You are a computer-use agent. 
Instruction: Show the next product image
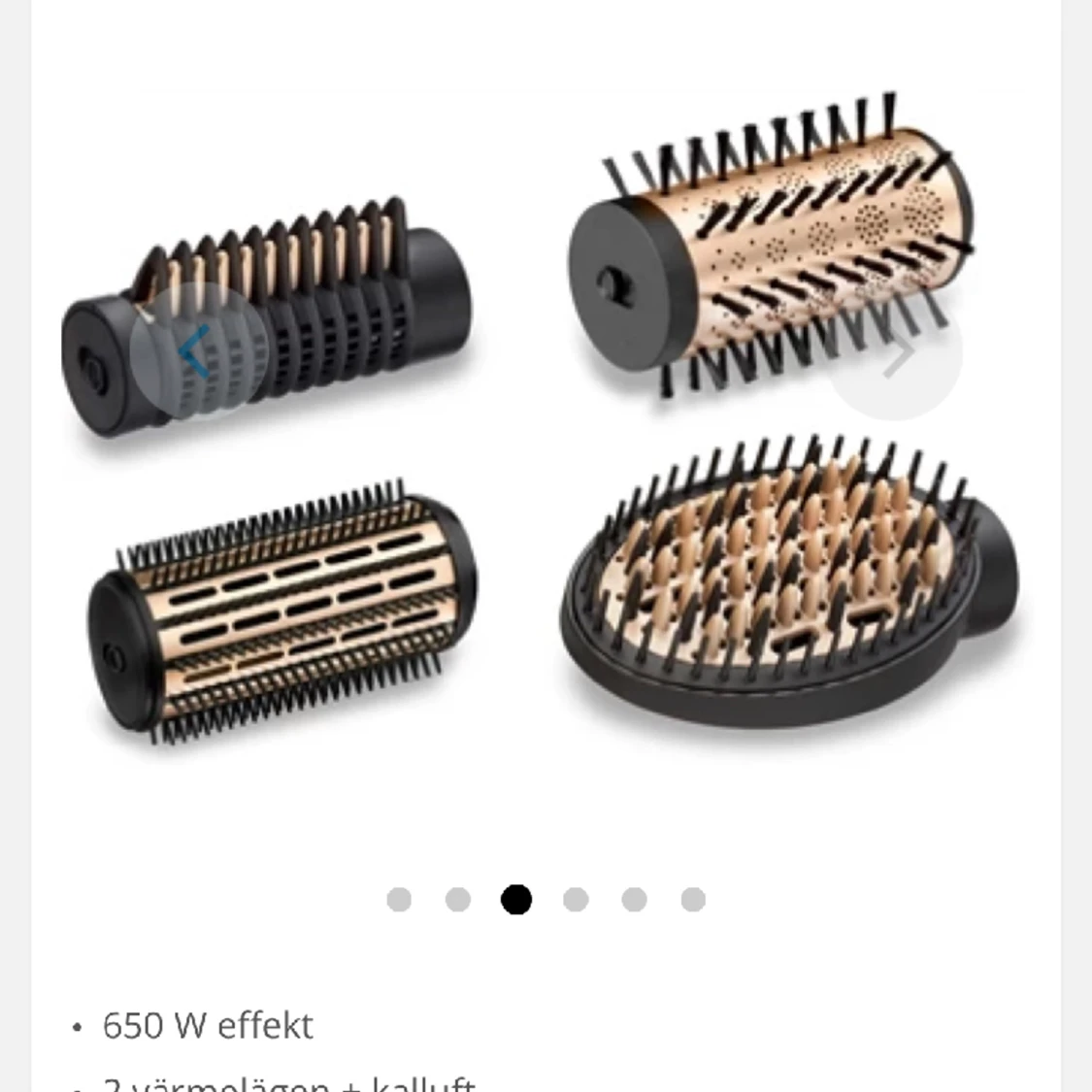[x=895, y=355]
